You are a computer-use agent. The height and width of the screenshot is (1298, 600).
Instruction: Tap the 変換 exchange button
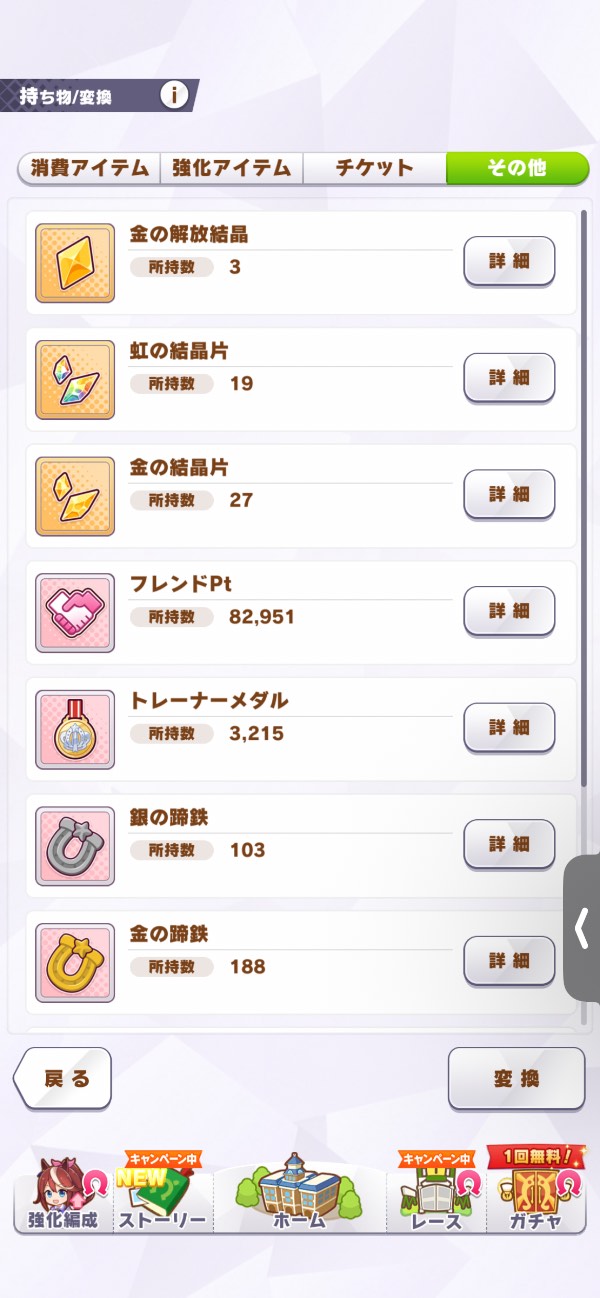pyautogui.click(x=516, y=1079)
